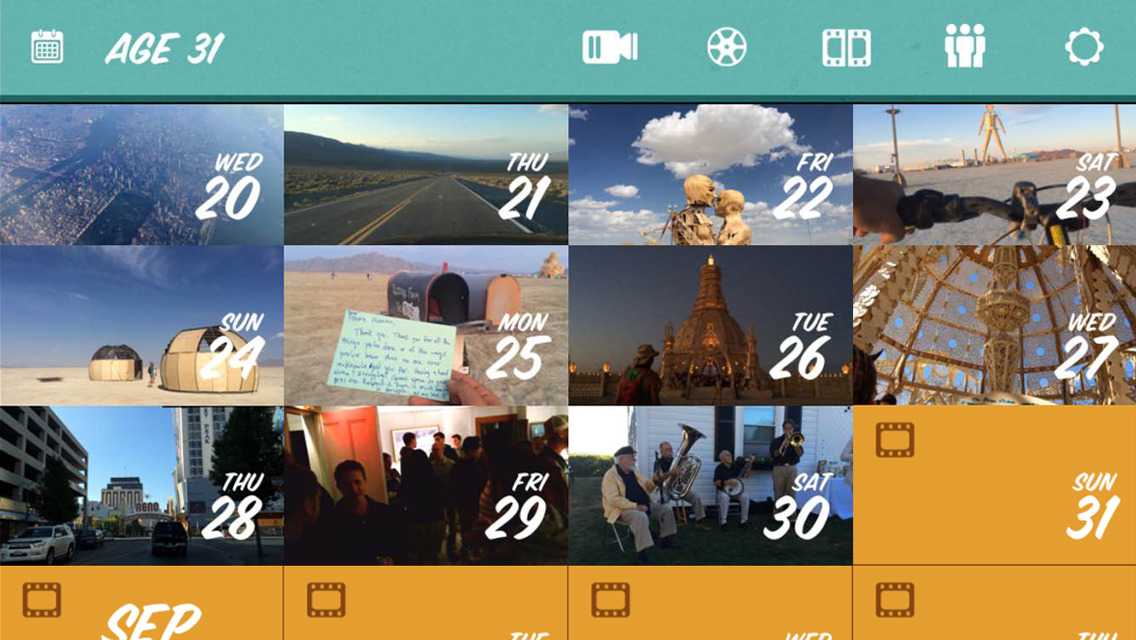Select the Tue 26 temple tile
This screenshot has width=1136, height=640.
(710, 326)
